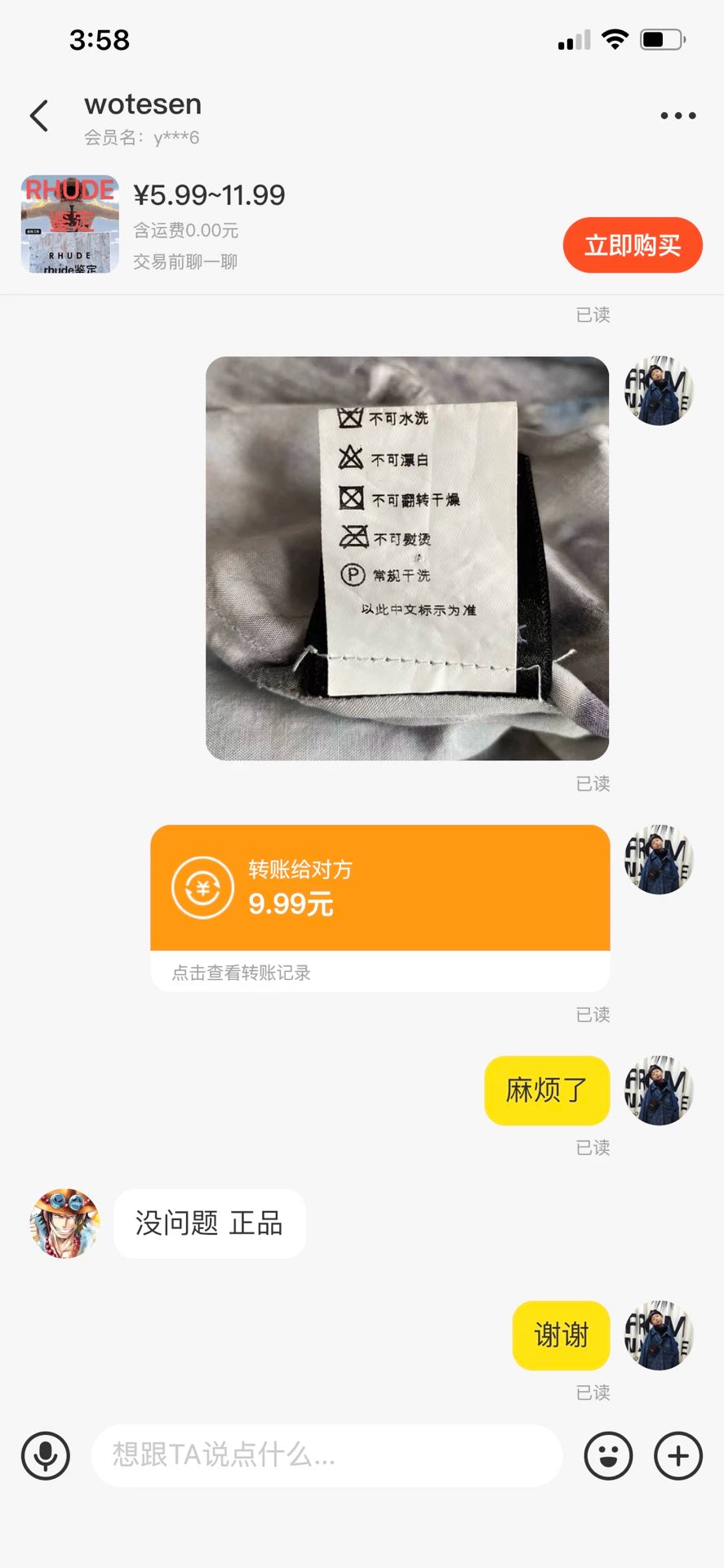Tap my avatar beside the 谢谢 message
This screenshot has width=724, height=1568.
click(658, 1335)
